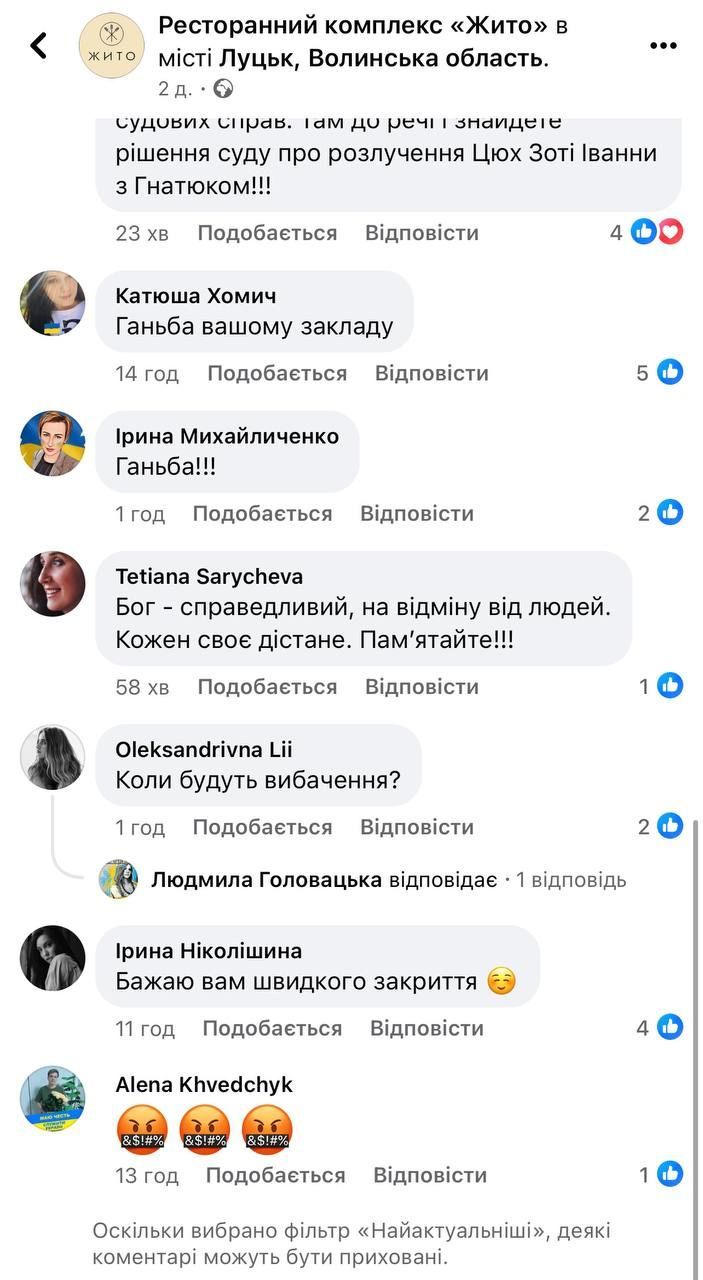Open the Жито restaurant page profile picture
The width and height of the screenshot is (703, 1280).
[x=111, y=46]
